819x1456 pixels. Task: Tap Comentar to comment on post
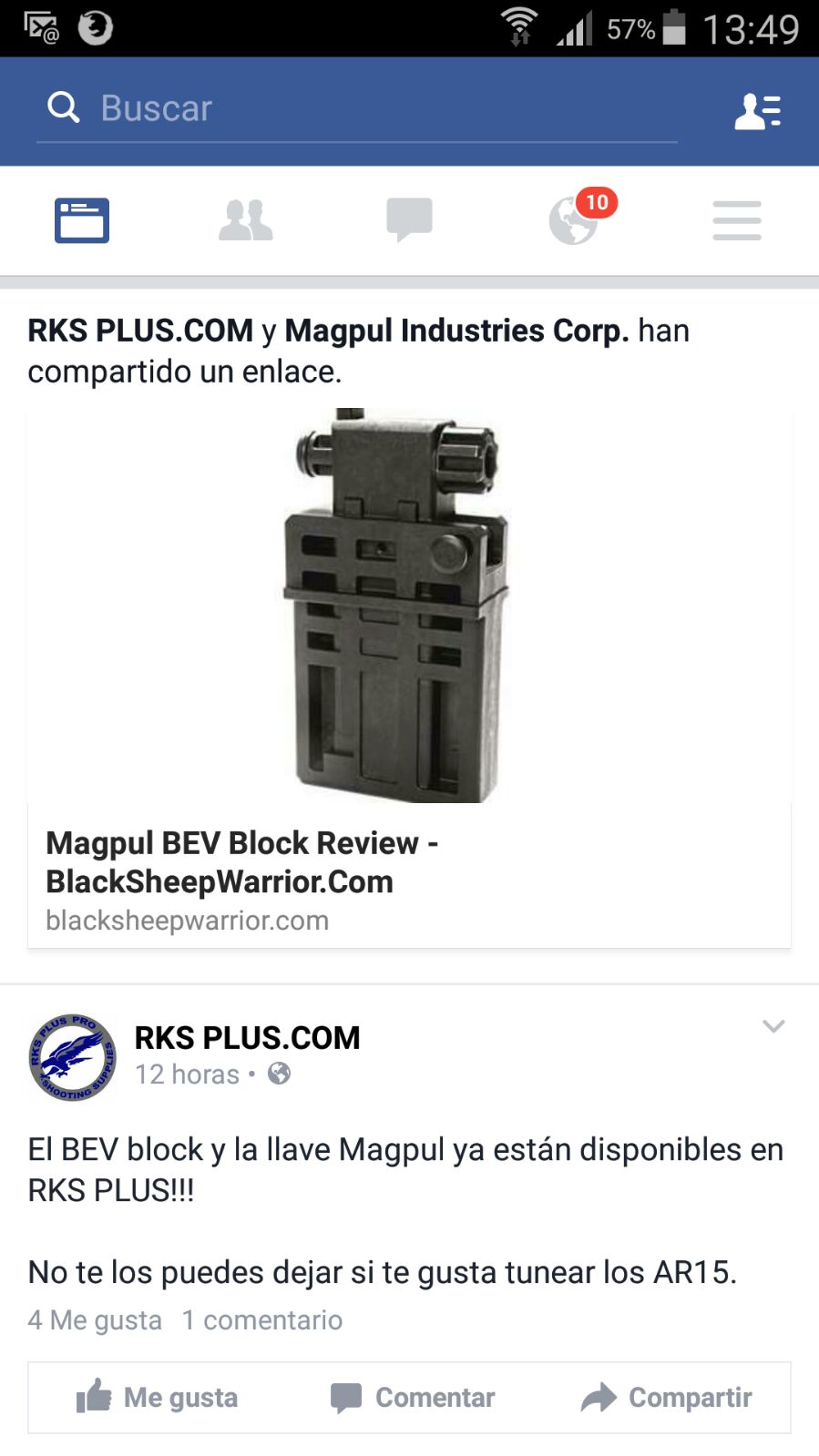tap(412, 1398)
